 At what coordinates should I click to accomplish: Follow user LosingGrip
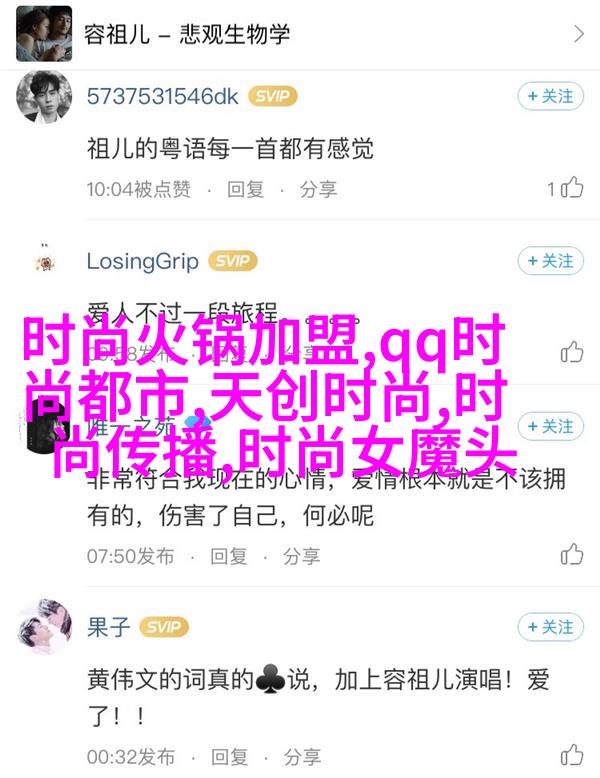[x=550, y=261]
